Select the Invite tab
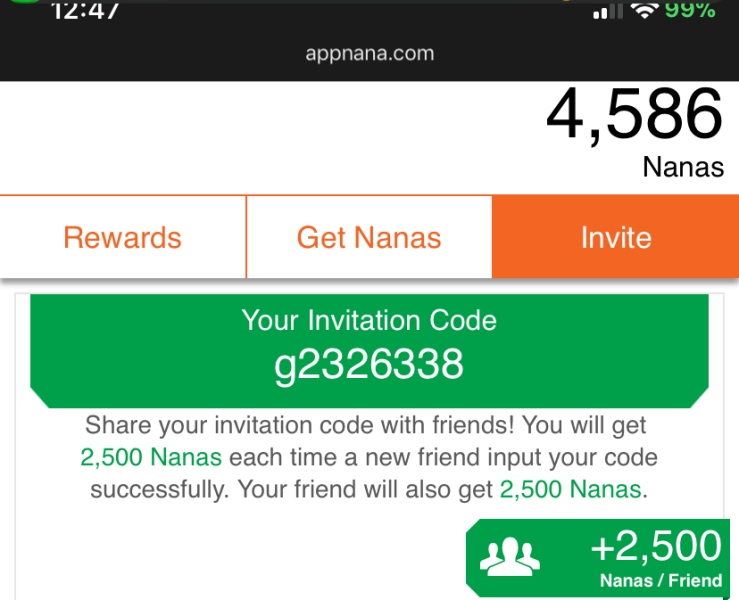This screenshot has width=739, height=600. click(615, 237)
